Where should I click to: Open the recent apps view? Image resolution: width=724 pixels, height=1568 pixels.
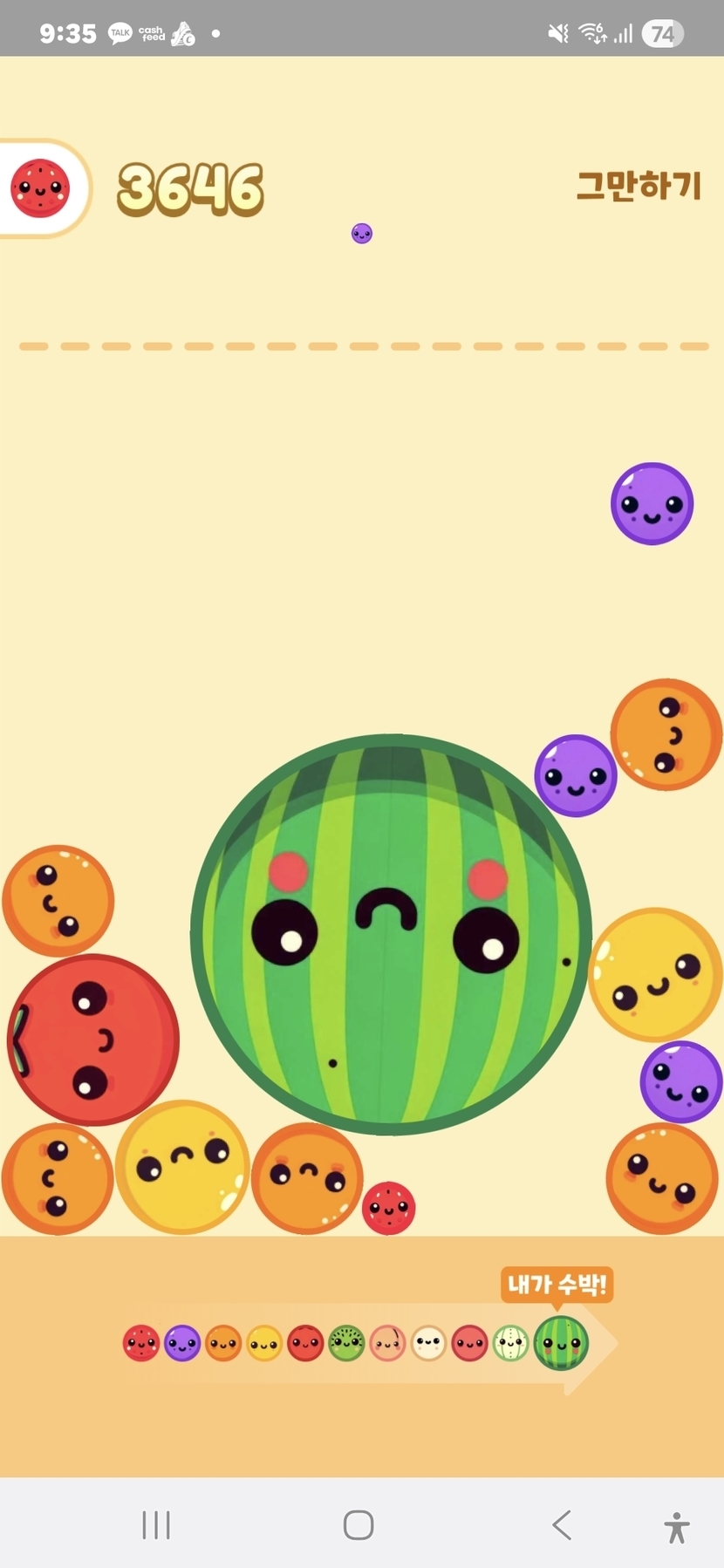pos(156,1525)
